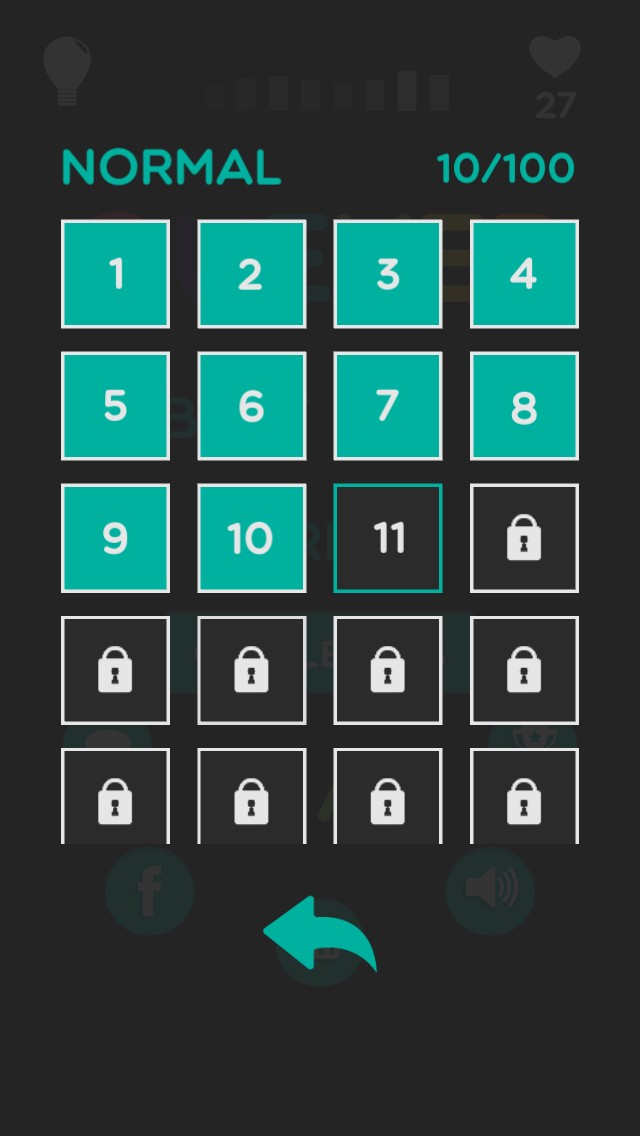
Task: Select level 2
Action: (x=251, y=274)
